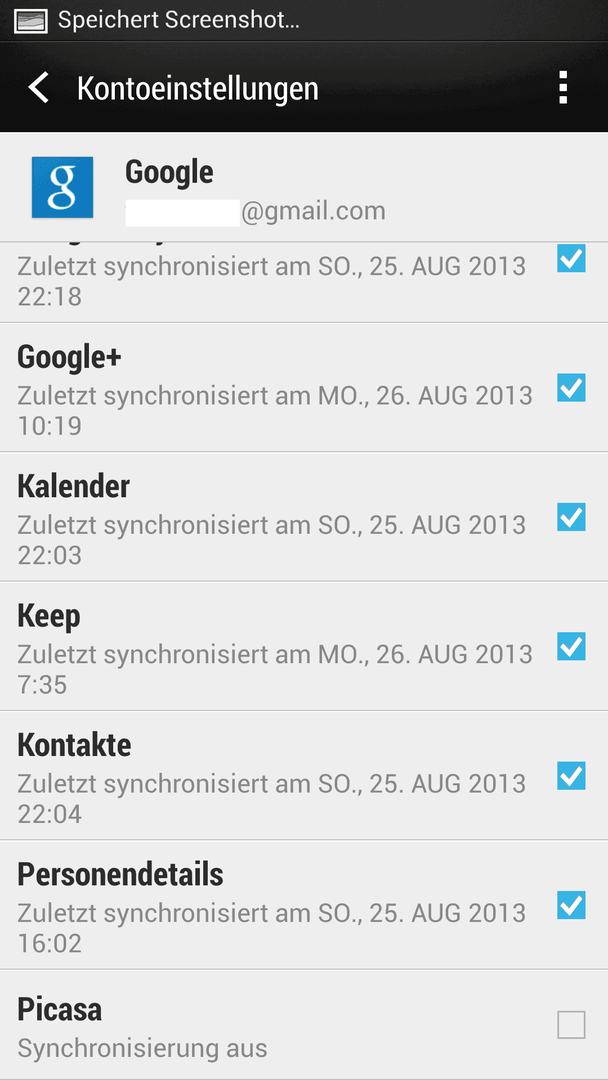Screen dimensions: 608x1080
Task: Uncheck Google+ sync checkbox
Action: [x=572, y=388]
